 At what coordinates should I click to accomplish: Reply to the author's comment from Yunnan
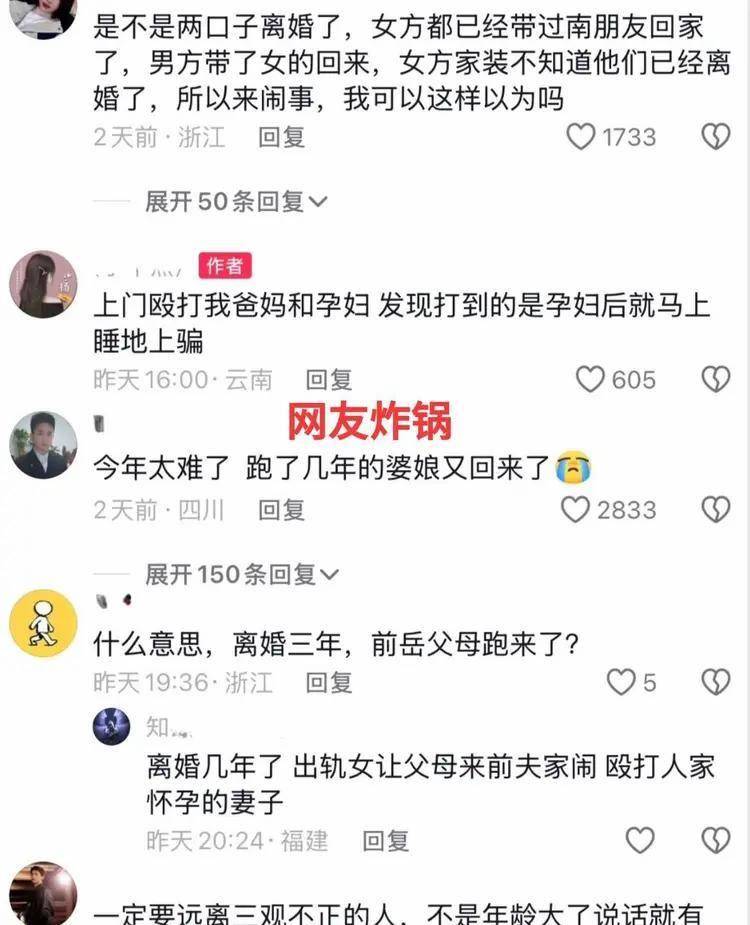pyautogui.click(x=329, y=380)
